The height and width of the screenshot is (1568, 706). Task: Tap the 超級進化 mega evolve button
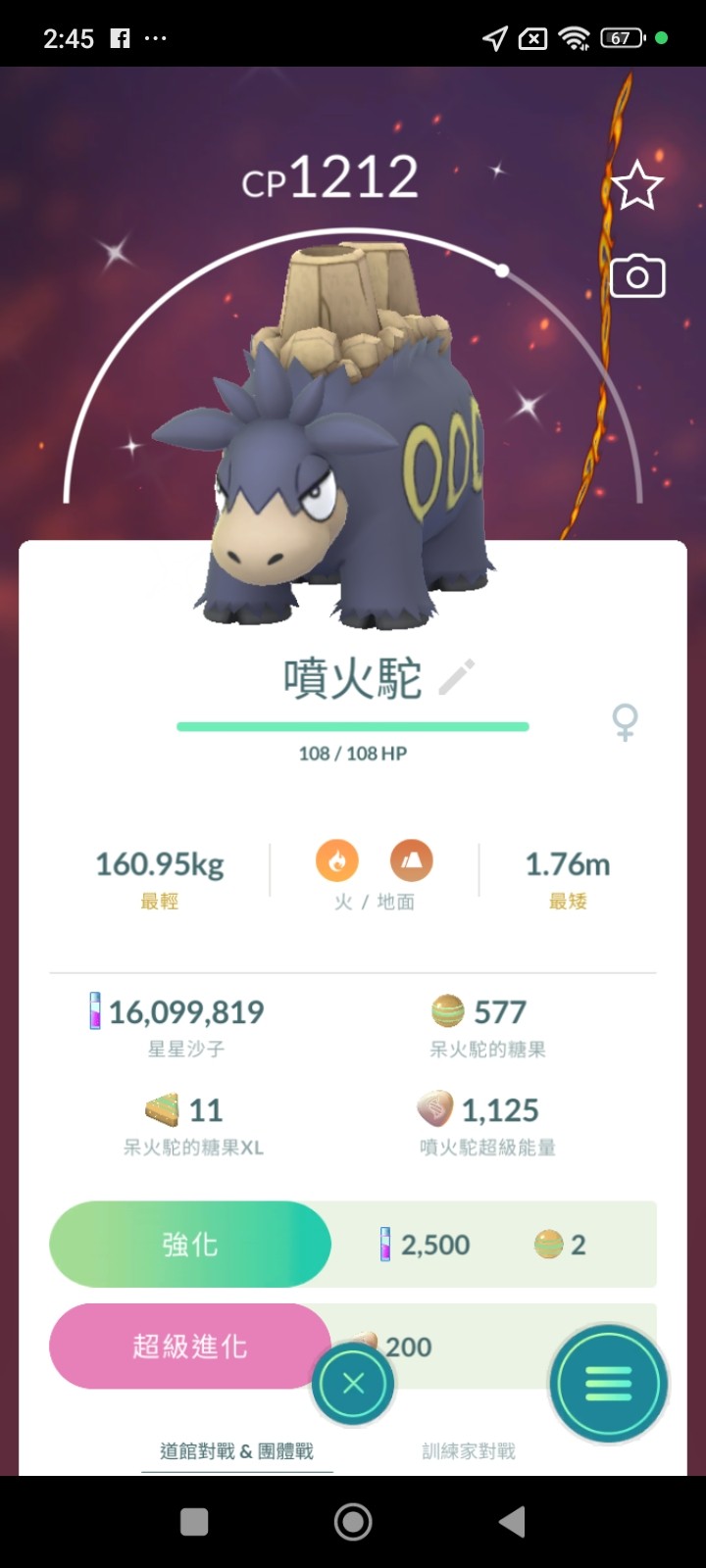(x=190, y=1347)
